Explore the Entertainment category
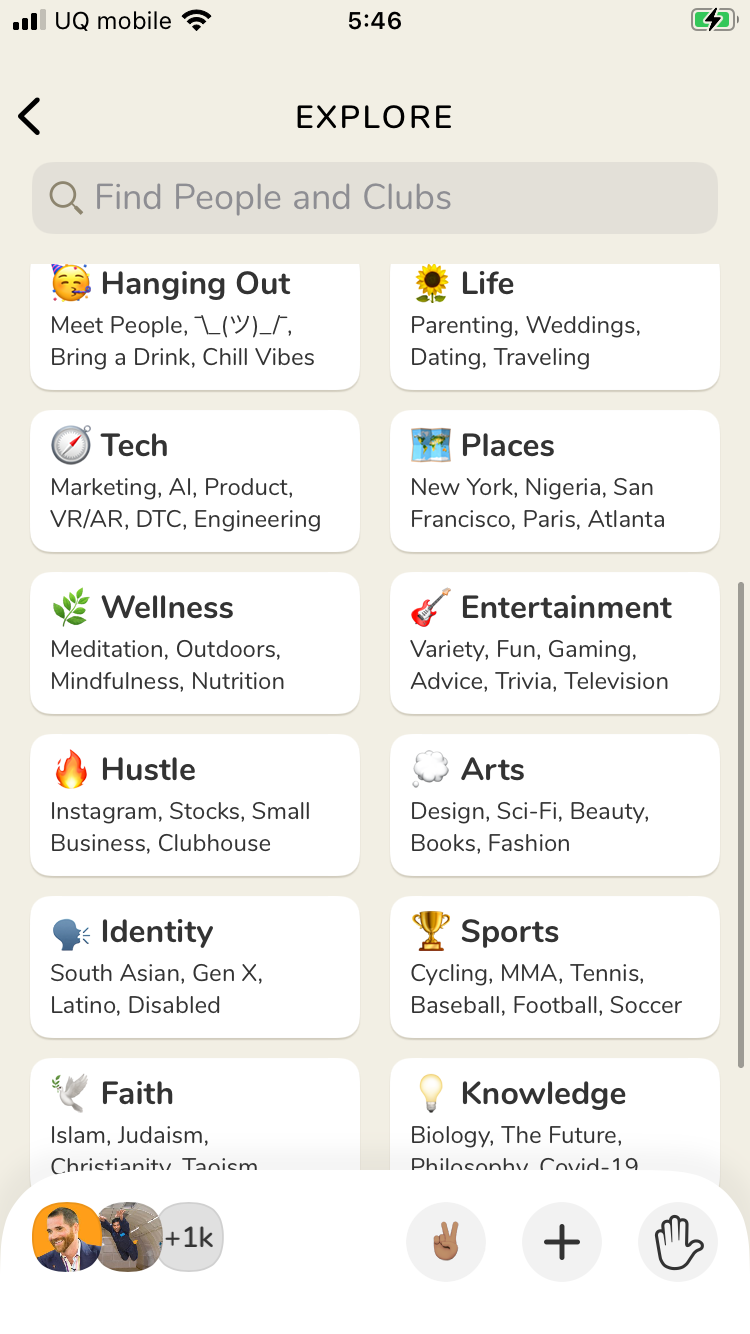Viewport: 750px width, 1334px height. click(x=554, y=643)
